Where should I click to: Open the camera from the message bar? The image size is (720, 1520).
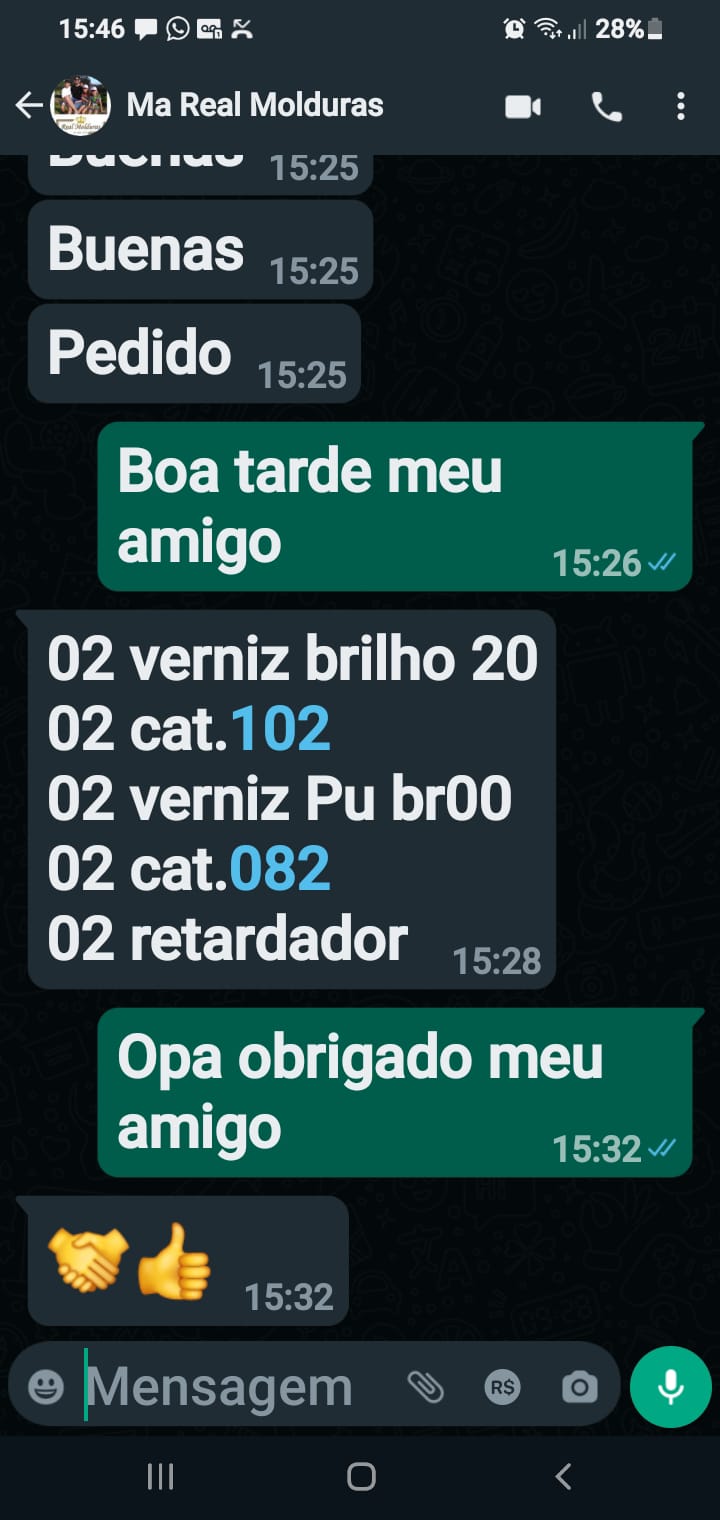(579, 1387)
